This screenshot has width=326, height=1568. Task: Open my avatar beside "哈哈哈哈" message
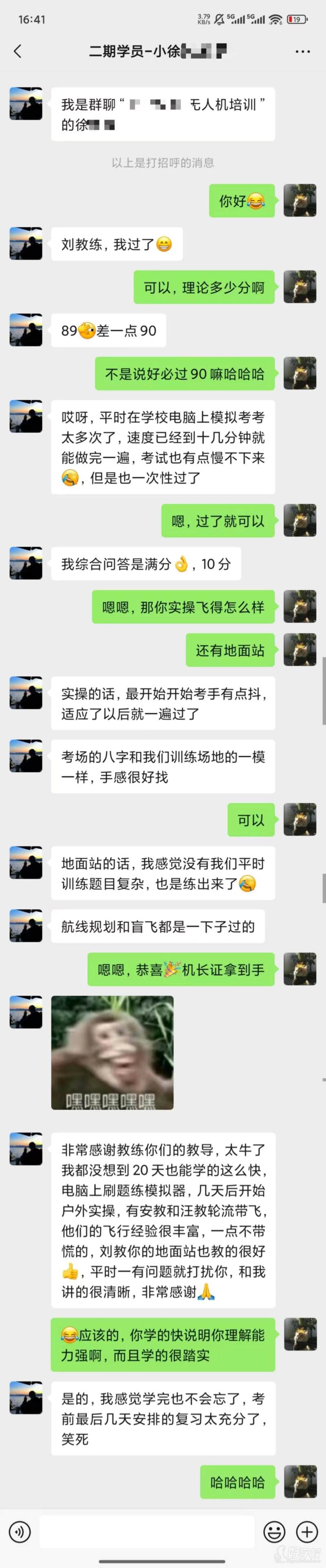tap(300, 1482)
